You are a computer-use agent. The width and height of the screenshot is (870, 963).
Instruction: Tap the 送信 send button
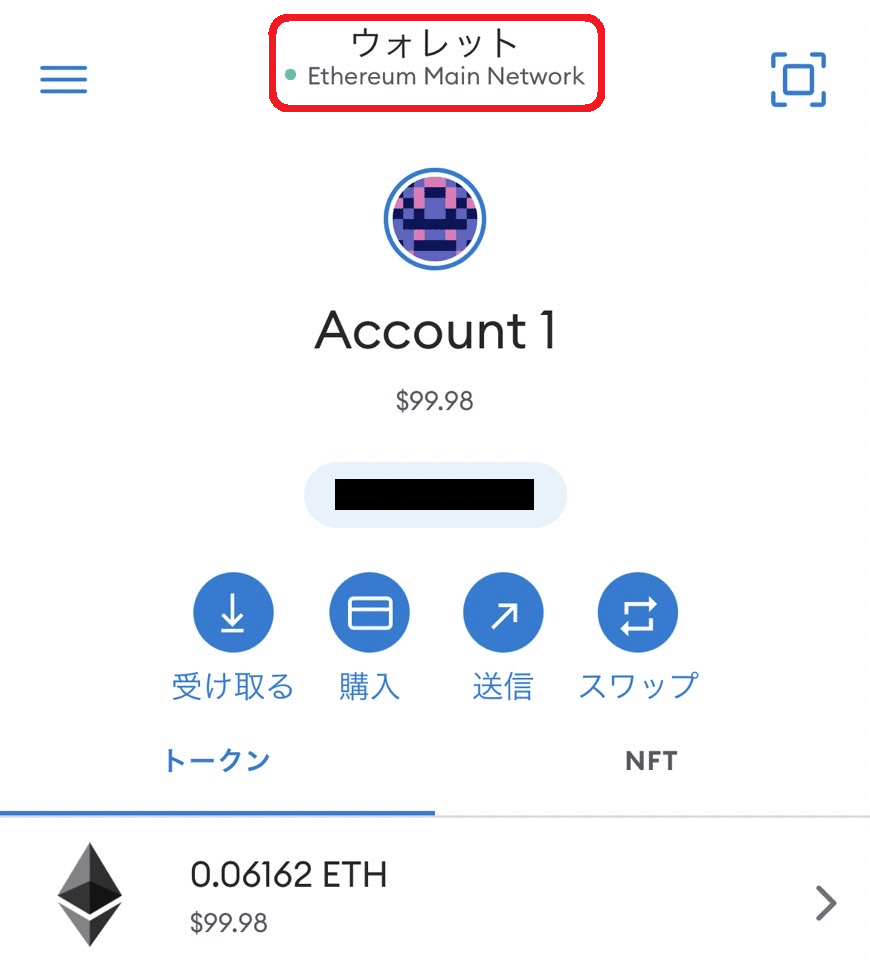(x=503, y=613)
